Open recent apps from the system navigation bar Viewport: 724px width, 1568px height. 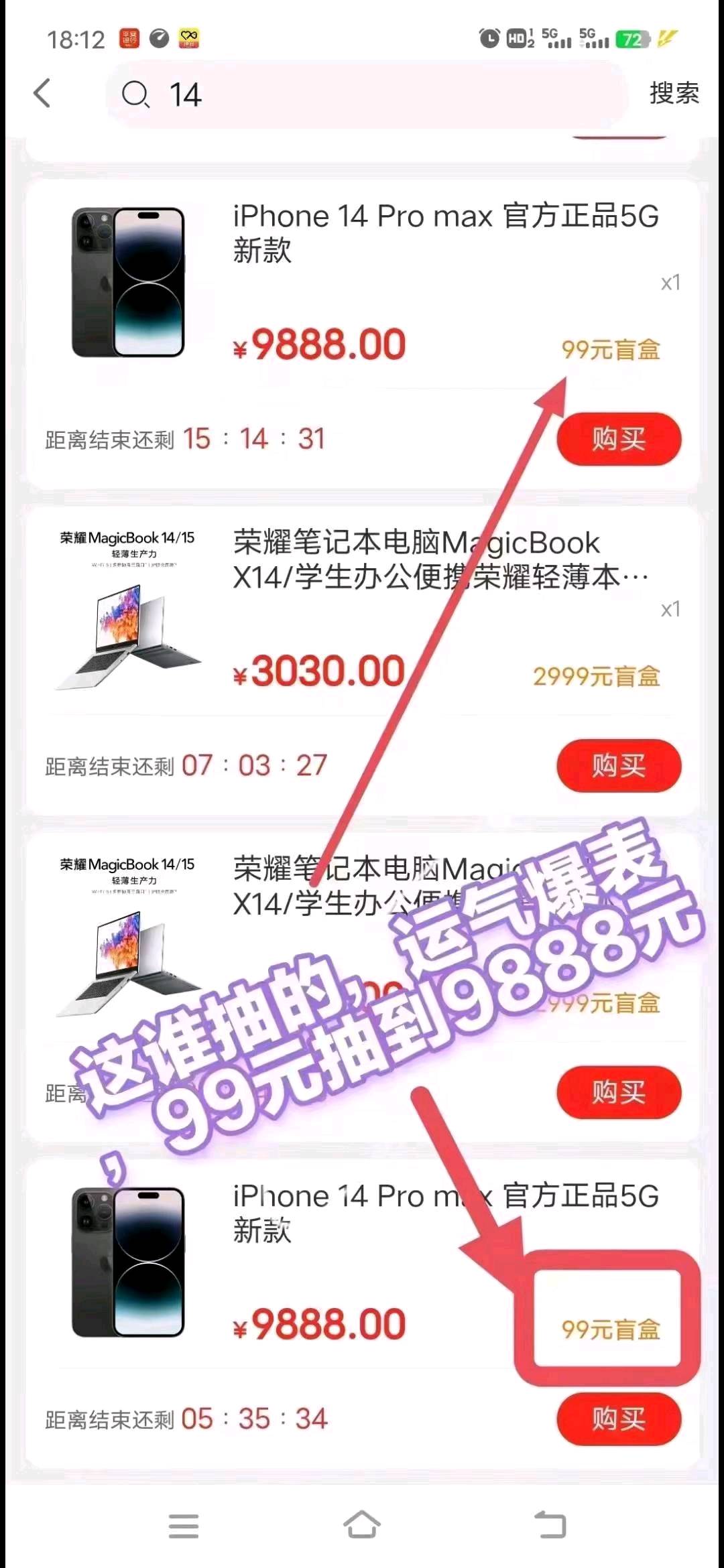pos(183,1526)
